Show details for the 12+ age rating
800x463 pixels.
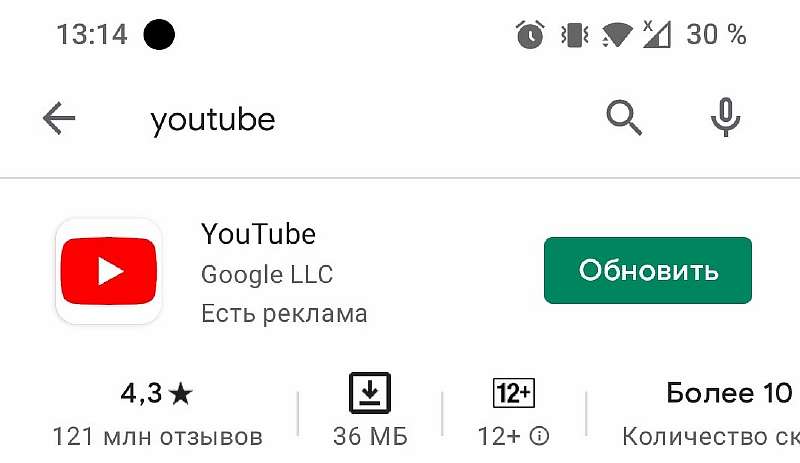pyautogui.click(x=540, y=436)
